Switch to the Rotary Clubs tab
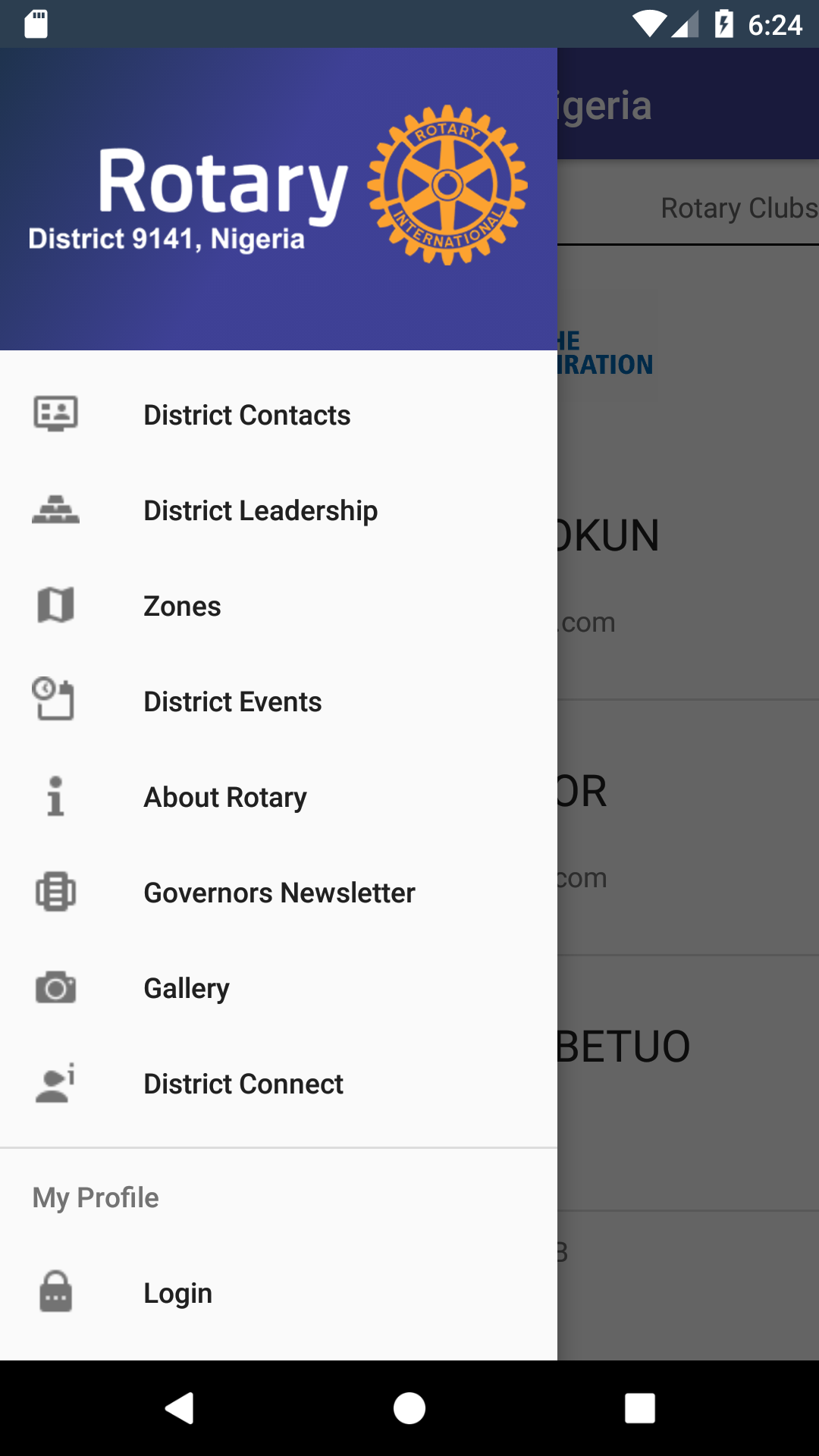 click(739, 208)
